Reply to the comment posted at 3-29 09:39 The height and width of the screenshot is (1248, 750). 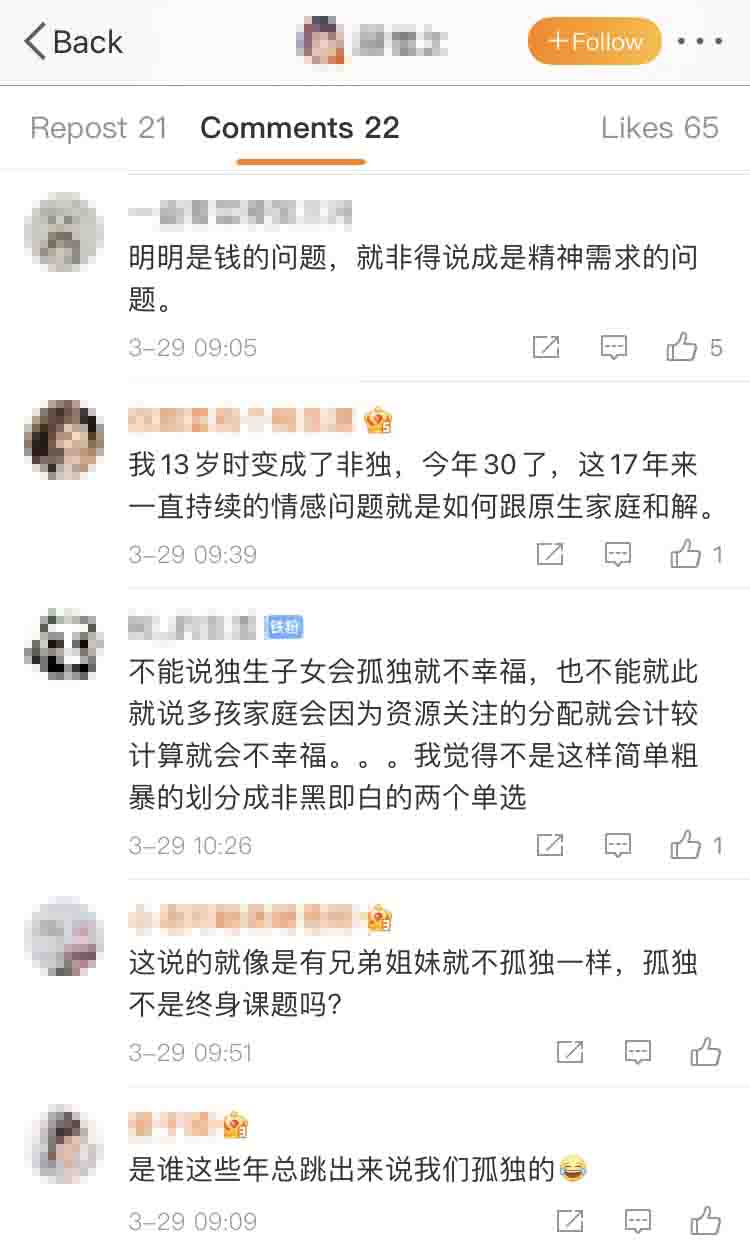618,554
